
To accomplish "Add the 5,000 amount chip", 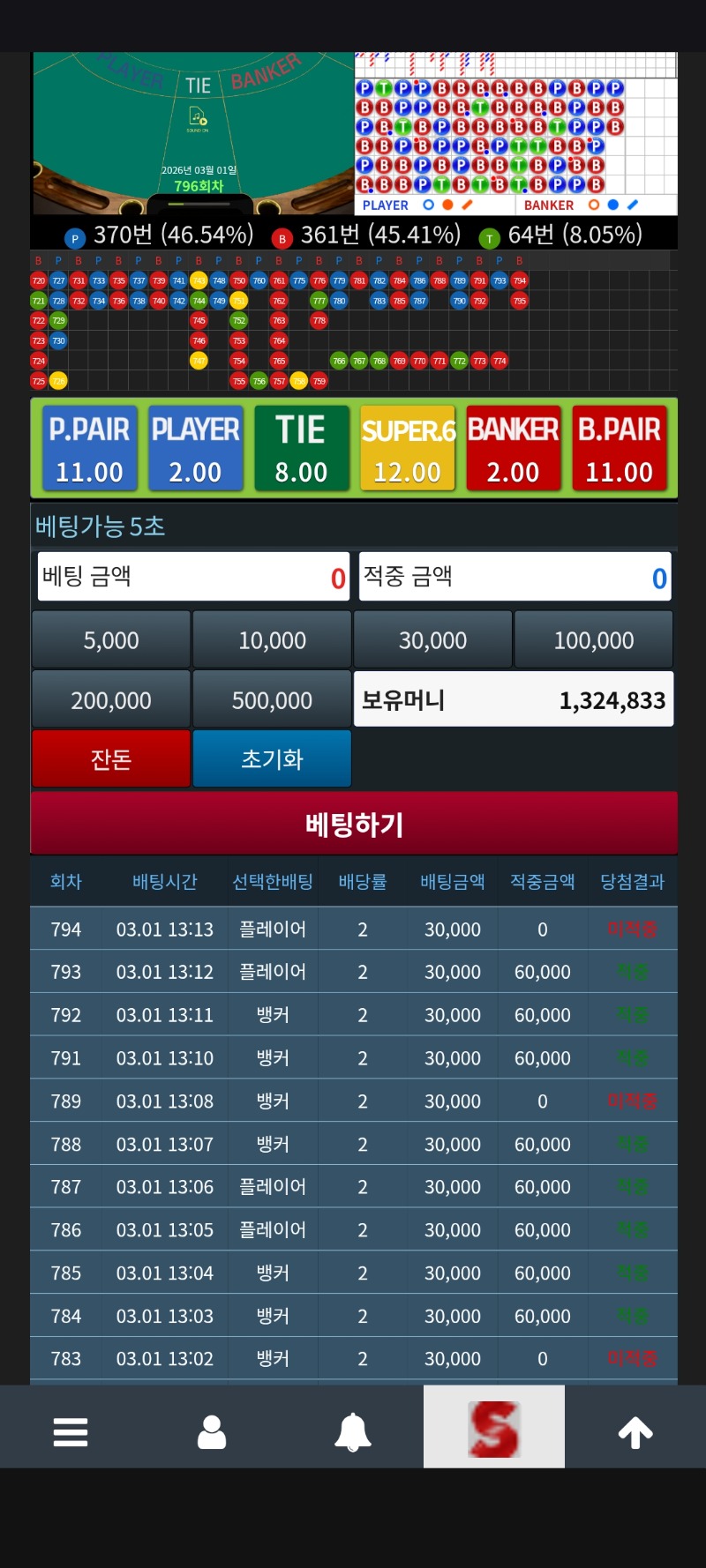I will pos(111,640).
